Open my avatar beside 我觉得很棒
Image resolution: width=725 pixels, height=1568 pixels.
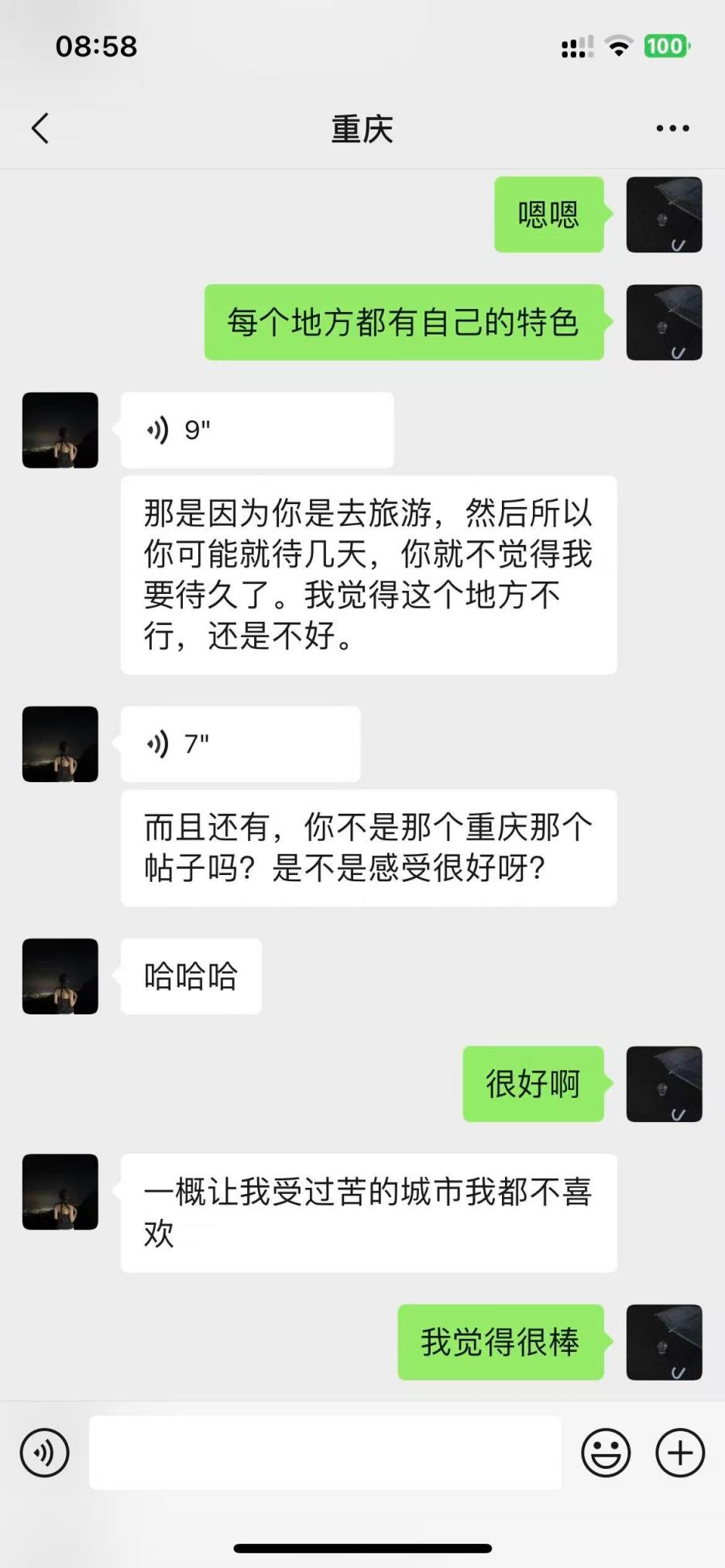click(x=664, y=1342)
